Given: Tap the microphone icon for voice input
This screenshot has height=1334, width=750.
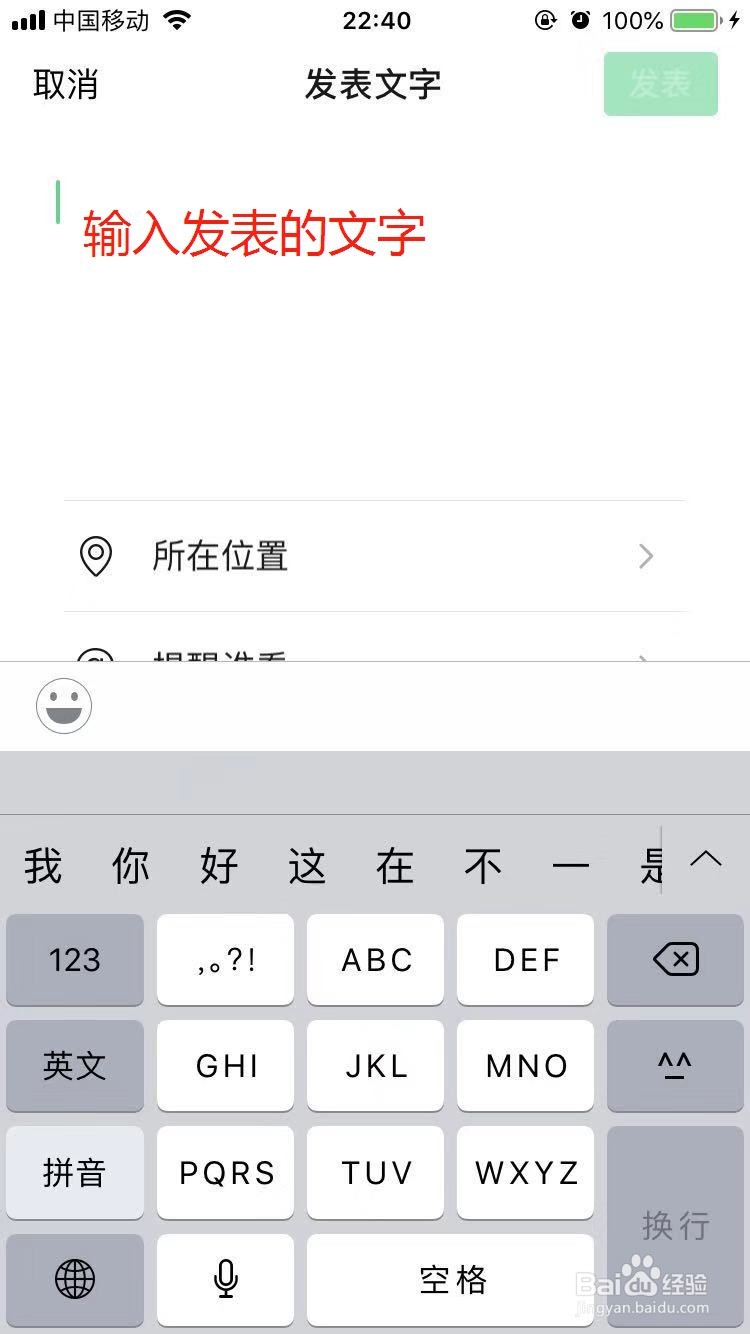Looking at the screenshot, I should (x=225, y=1281).
